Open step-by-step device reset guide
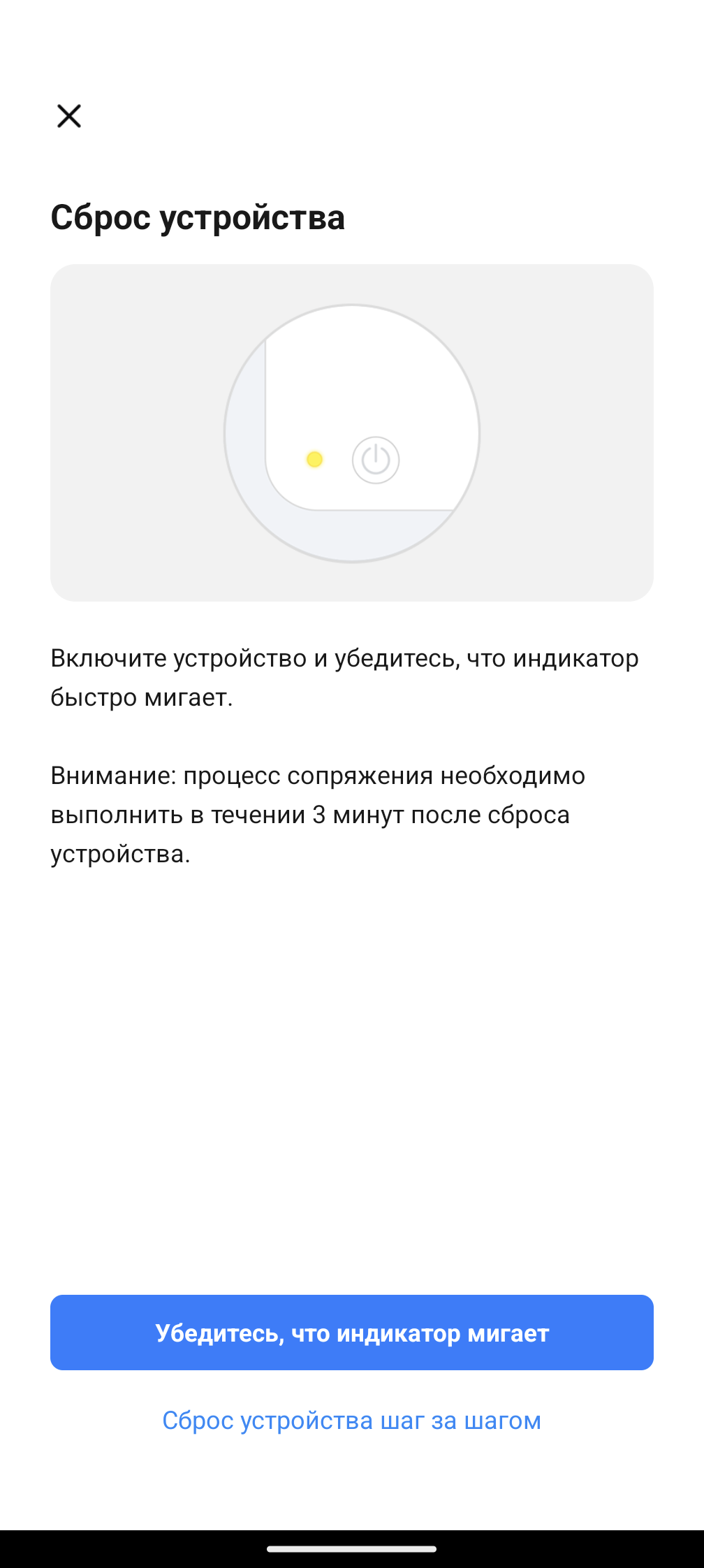Viewport: 704px width, 1568px height. tap(352, 1421)
